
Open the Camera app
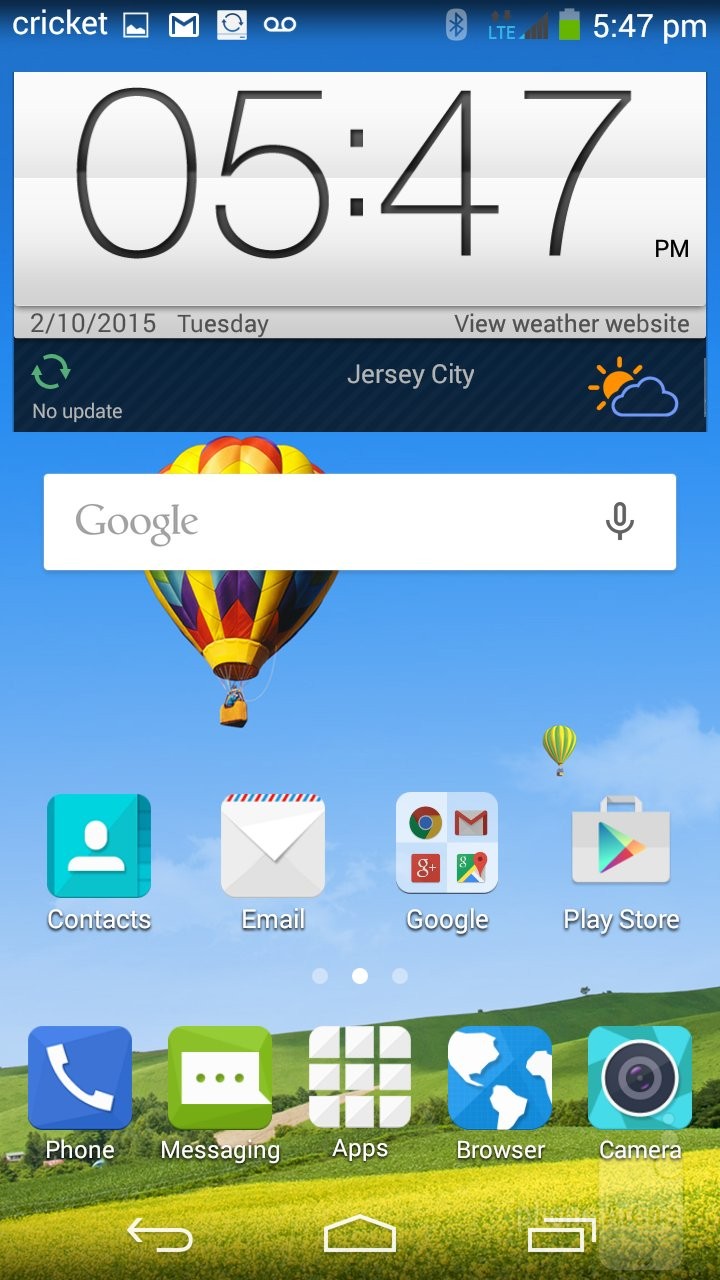[x=640, y=1078]
